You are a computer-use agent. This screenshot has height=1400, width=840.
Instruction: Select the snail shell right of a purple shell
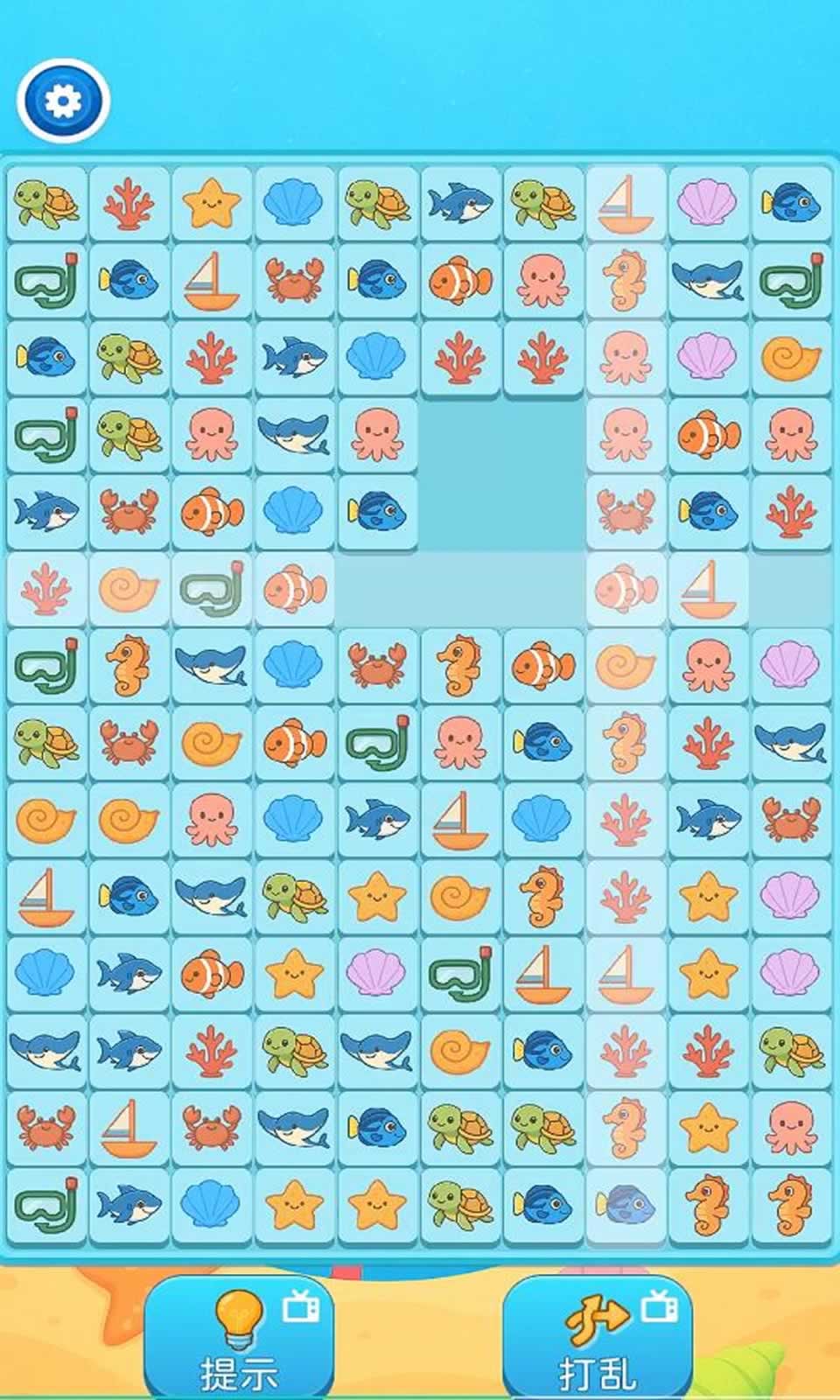[x=791, y=358]
